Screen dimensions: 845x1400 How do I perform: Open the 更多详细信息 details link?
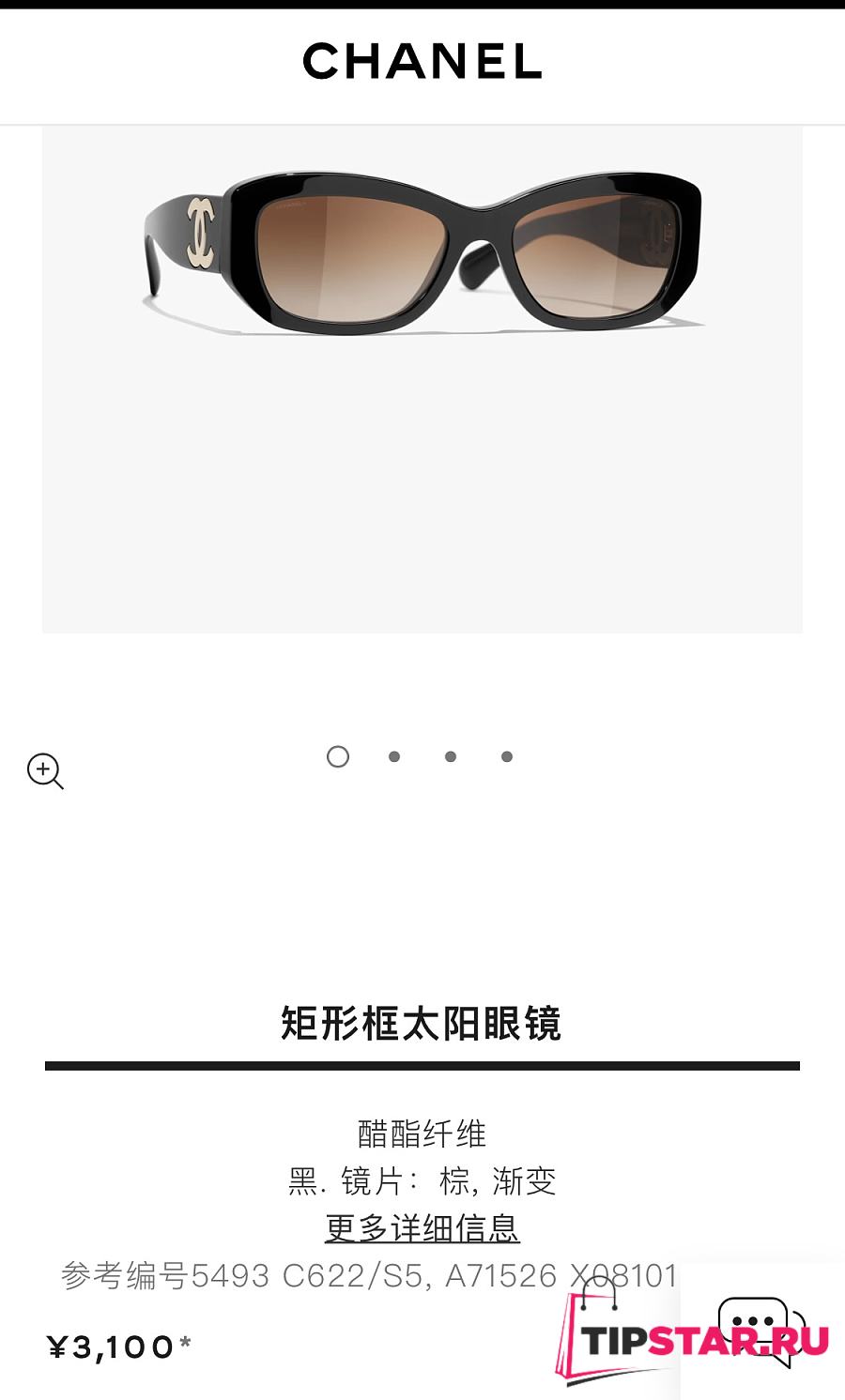coord(422,1227)
